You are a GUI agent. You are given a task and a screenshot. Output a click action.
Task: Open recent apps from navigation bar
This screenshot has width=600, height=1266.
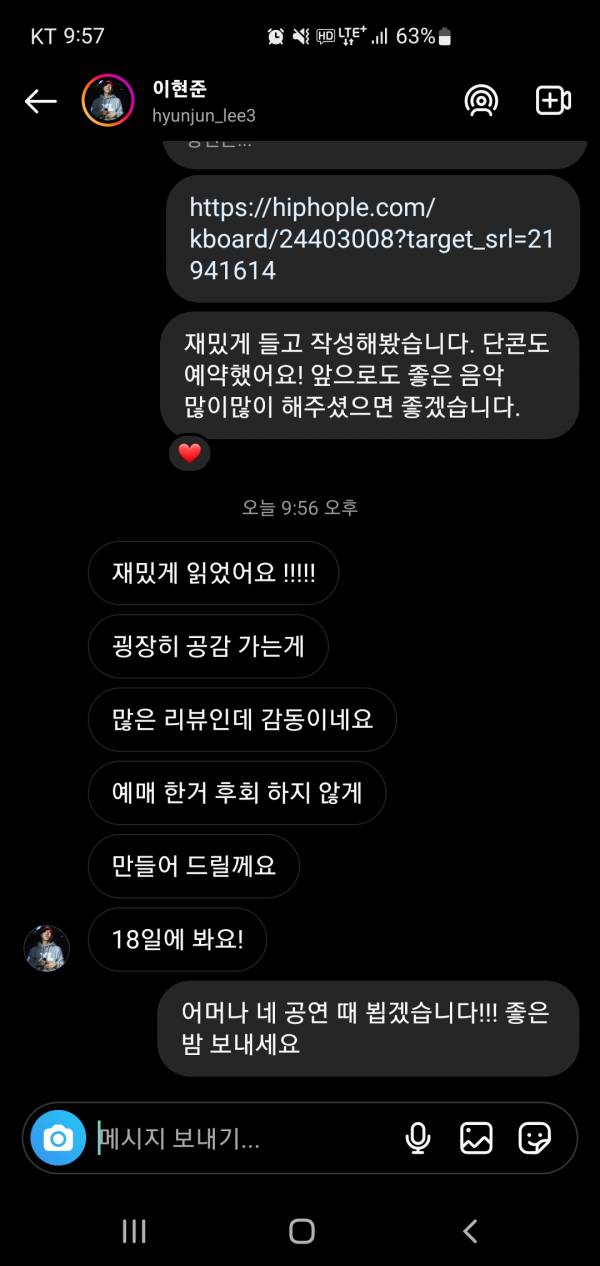[x=134, y=1231]
